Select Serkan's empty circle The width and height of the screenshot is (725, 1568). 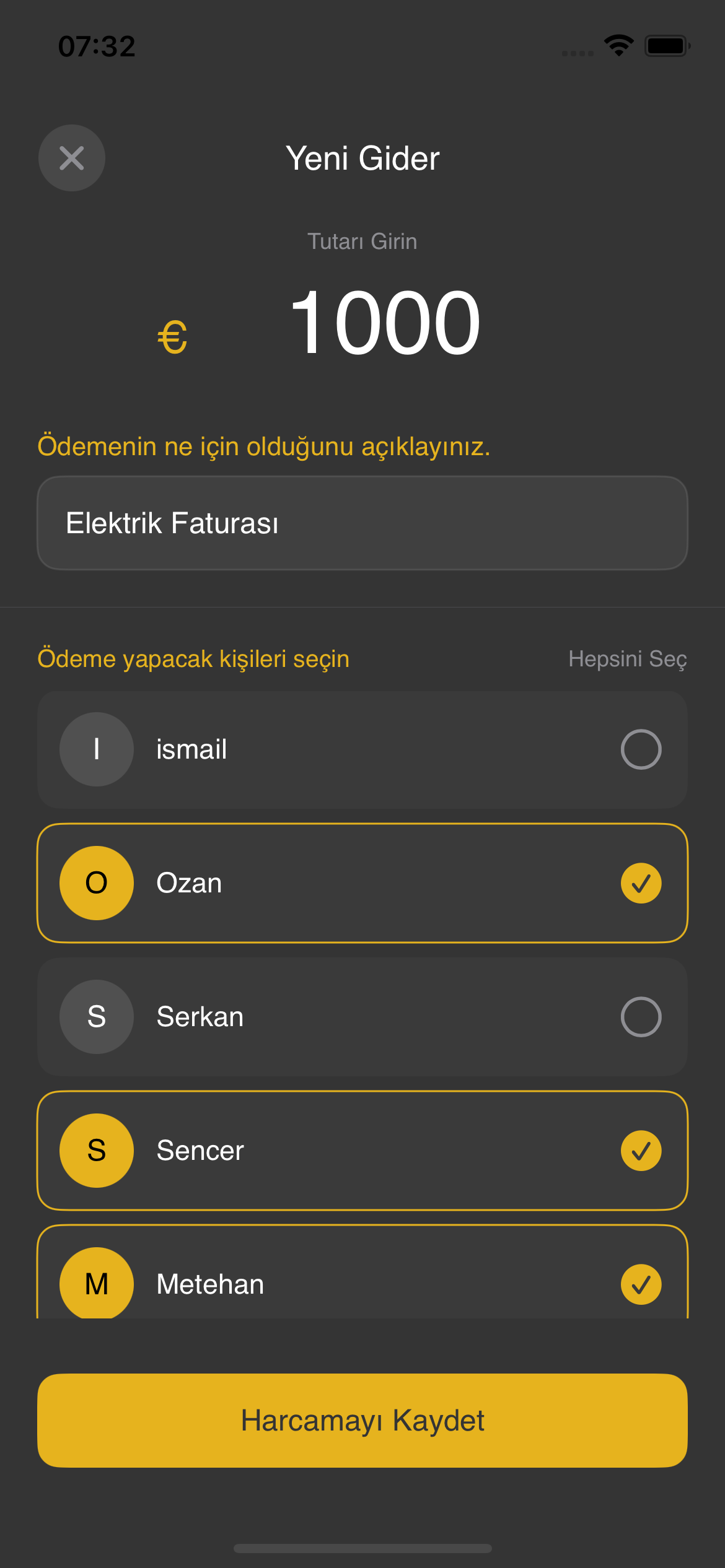[641, 1016]
